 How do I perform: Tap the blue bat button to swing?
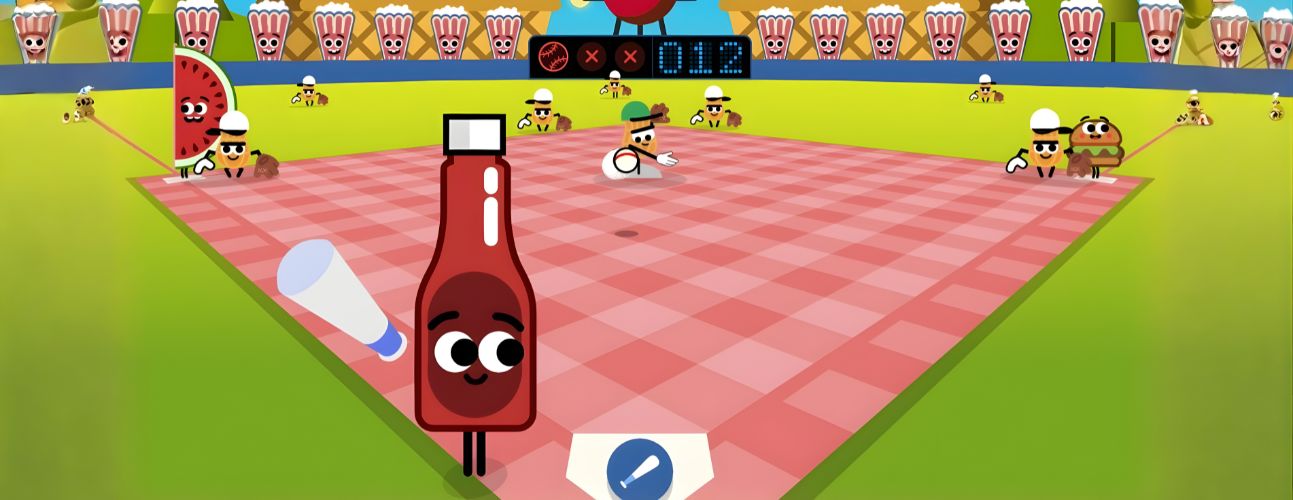pyautogui.click(x=639, y=470)
